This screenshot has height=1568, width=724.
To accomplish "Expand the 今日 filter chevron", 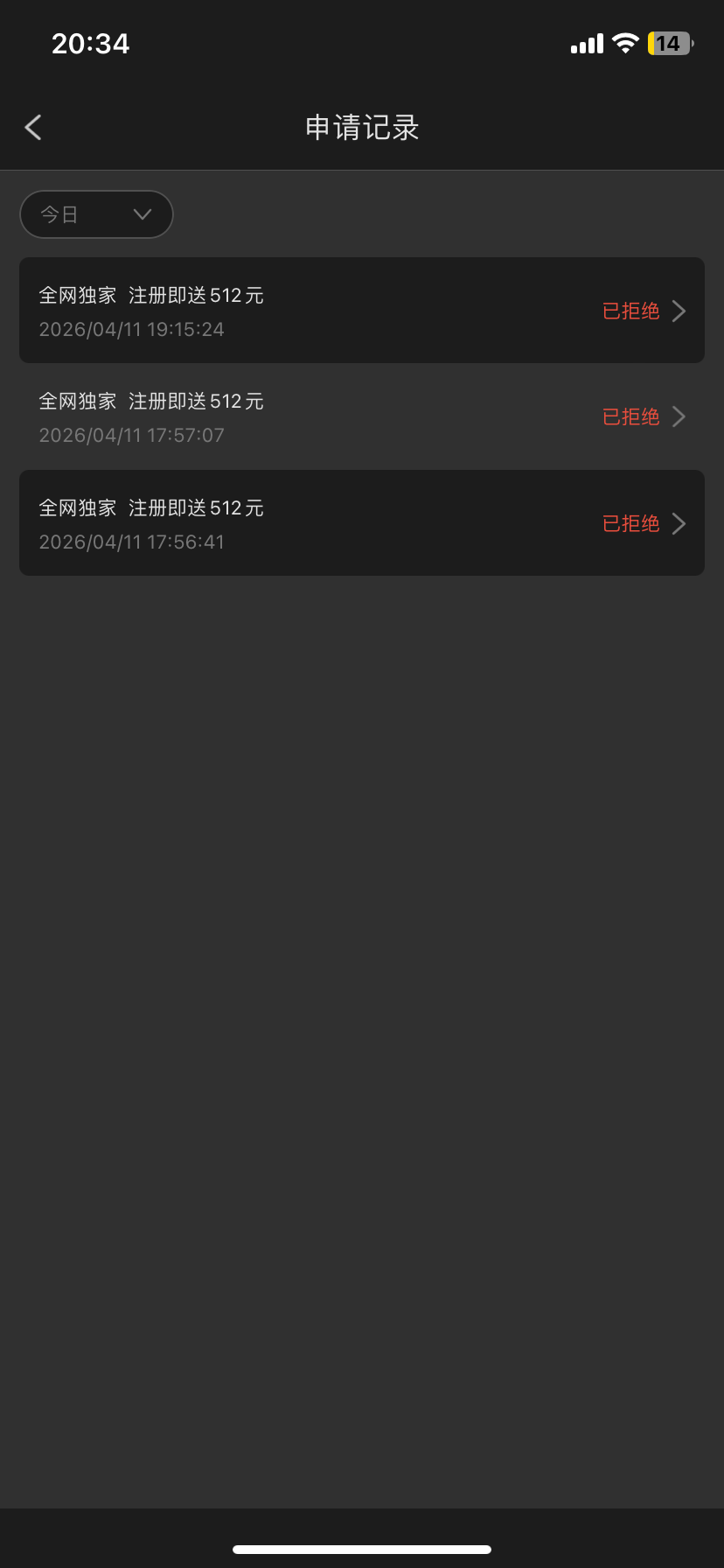I will pyautogui.click(x=143, y=214).
